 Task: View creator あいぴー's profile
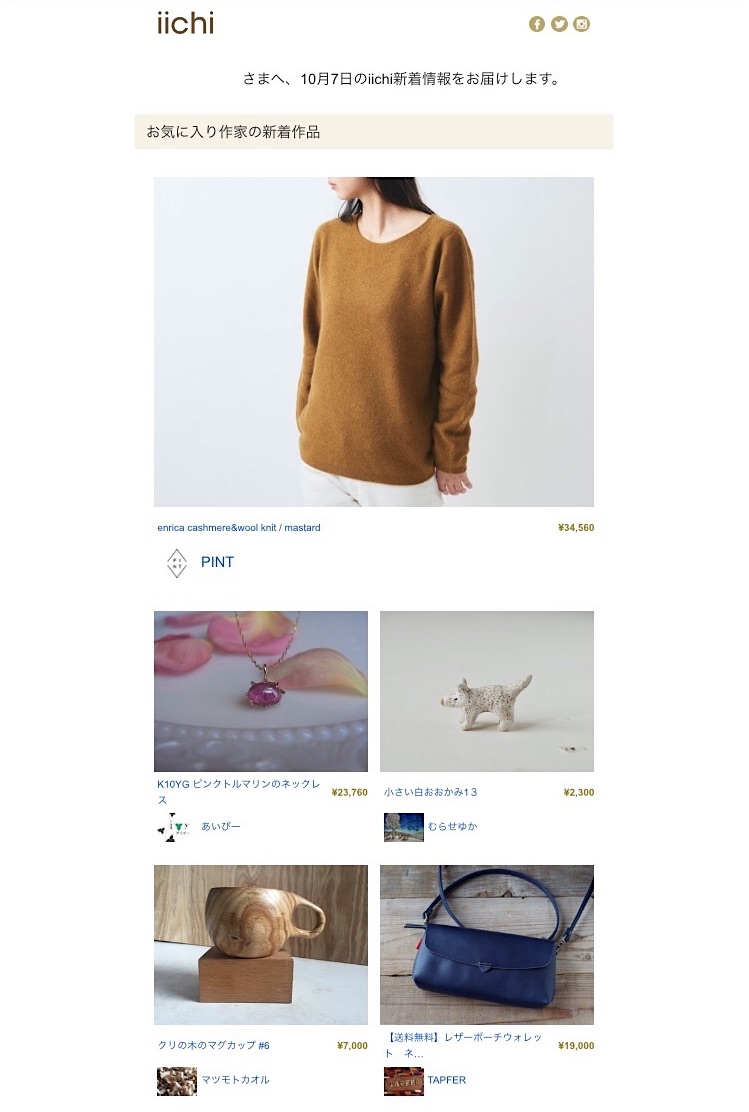pos(221,827)
